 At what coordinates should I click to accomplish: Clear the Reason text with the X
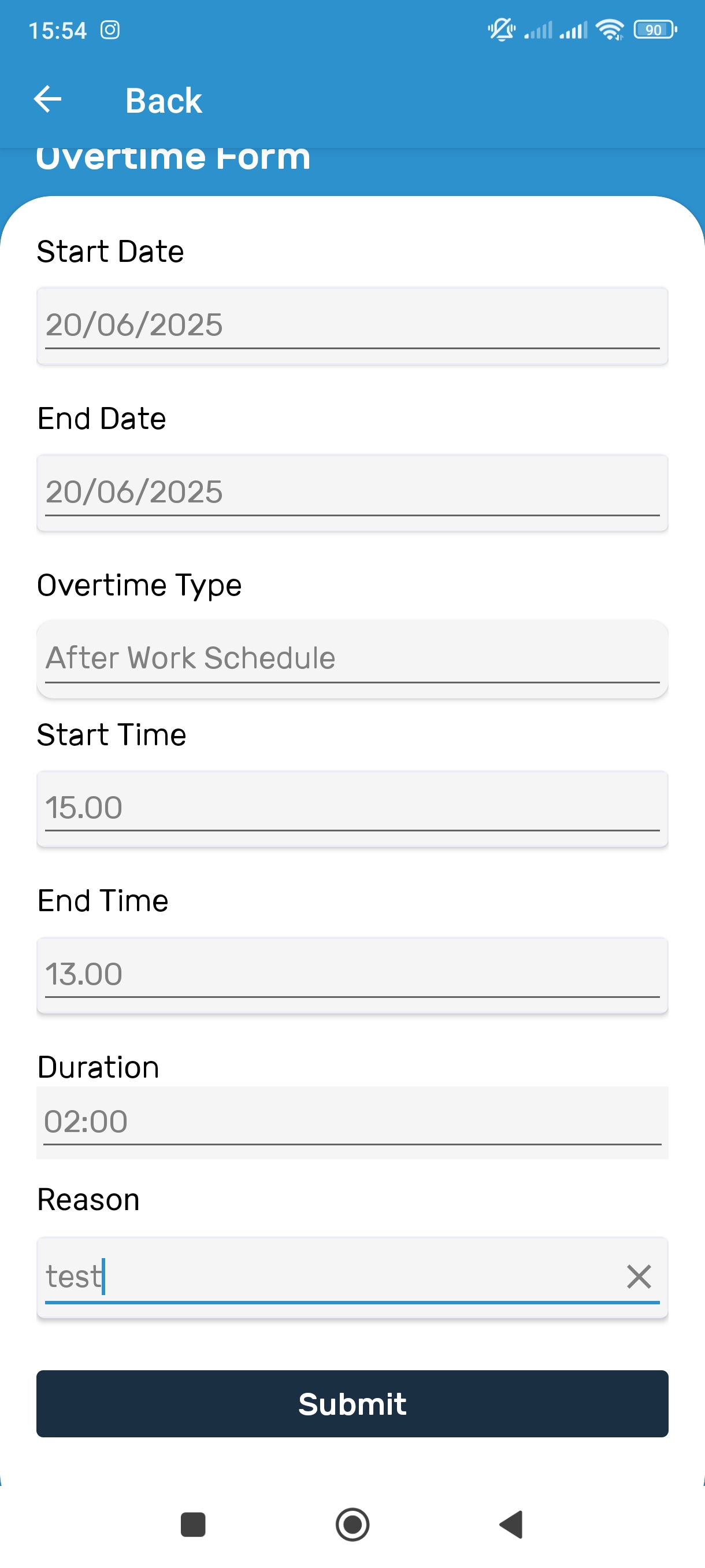pos(639,1277)
